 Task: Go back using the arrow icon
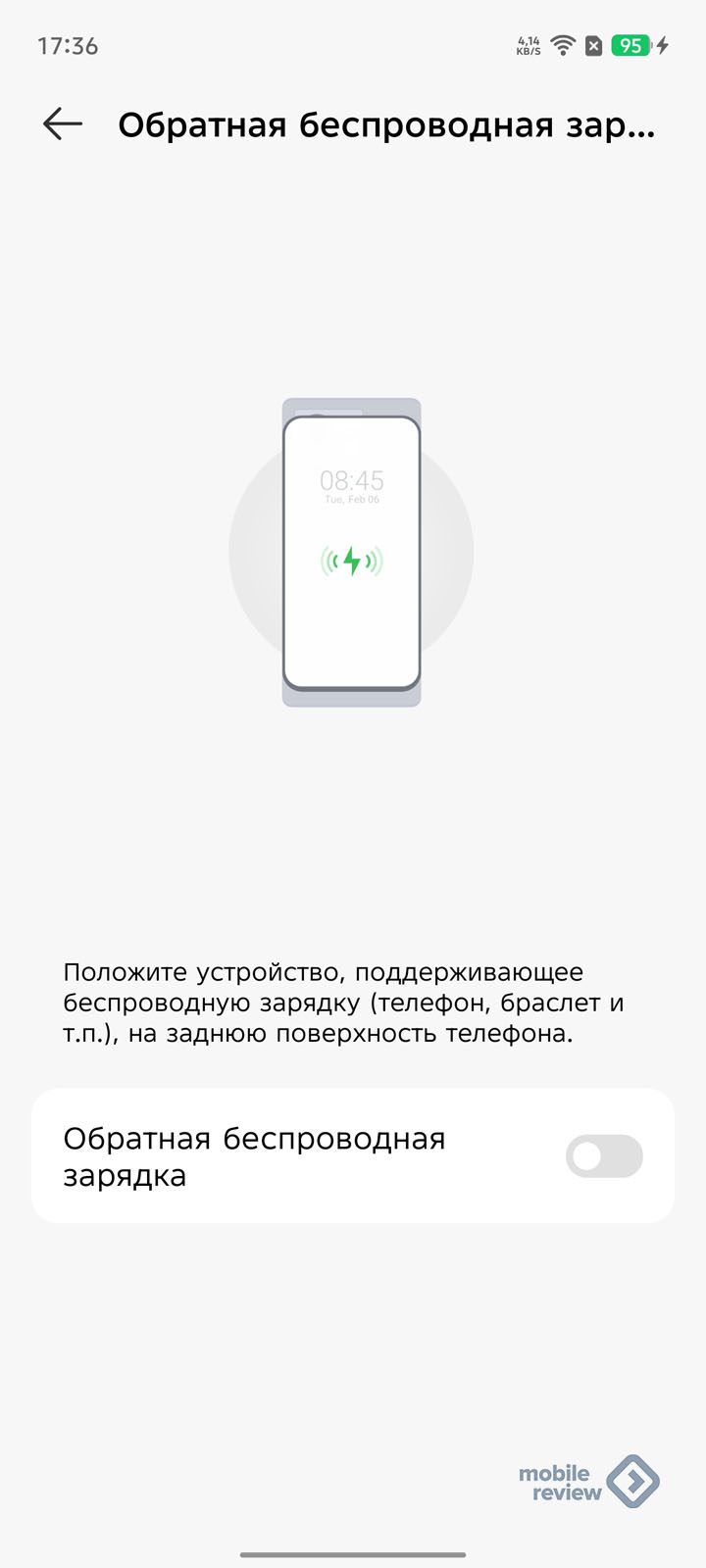click(x=63, y=124)
